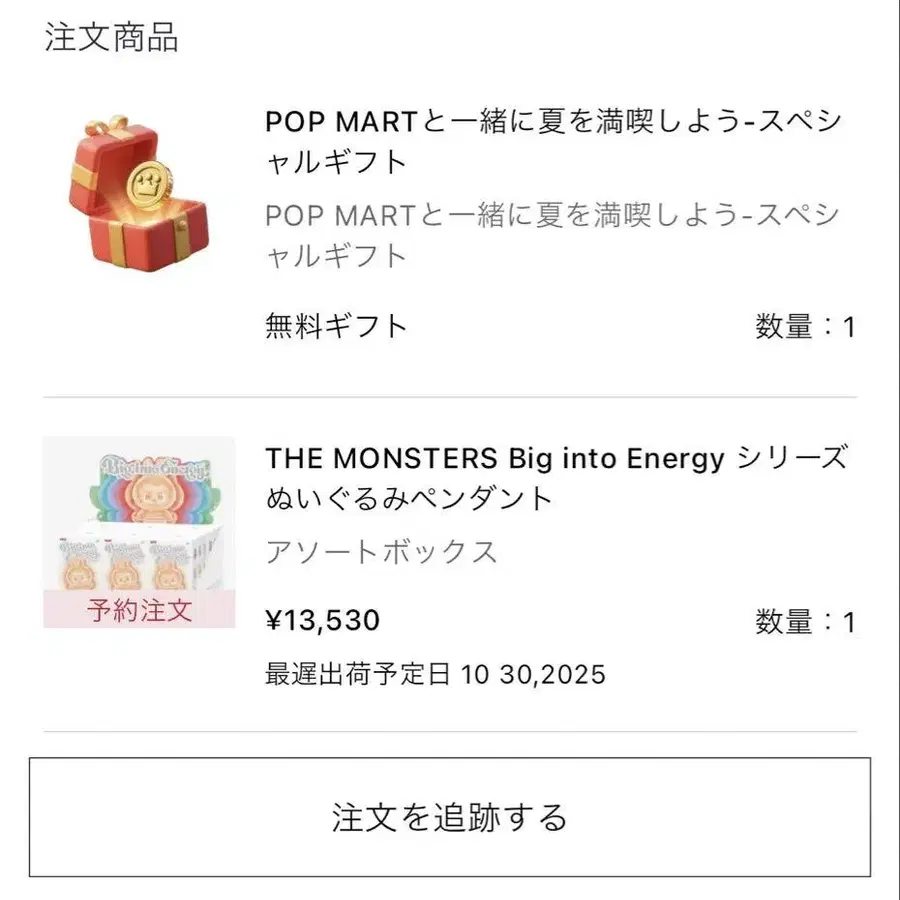
Task: Open THE MONSTERS Big into Energy product
Action: click(556, 478)
